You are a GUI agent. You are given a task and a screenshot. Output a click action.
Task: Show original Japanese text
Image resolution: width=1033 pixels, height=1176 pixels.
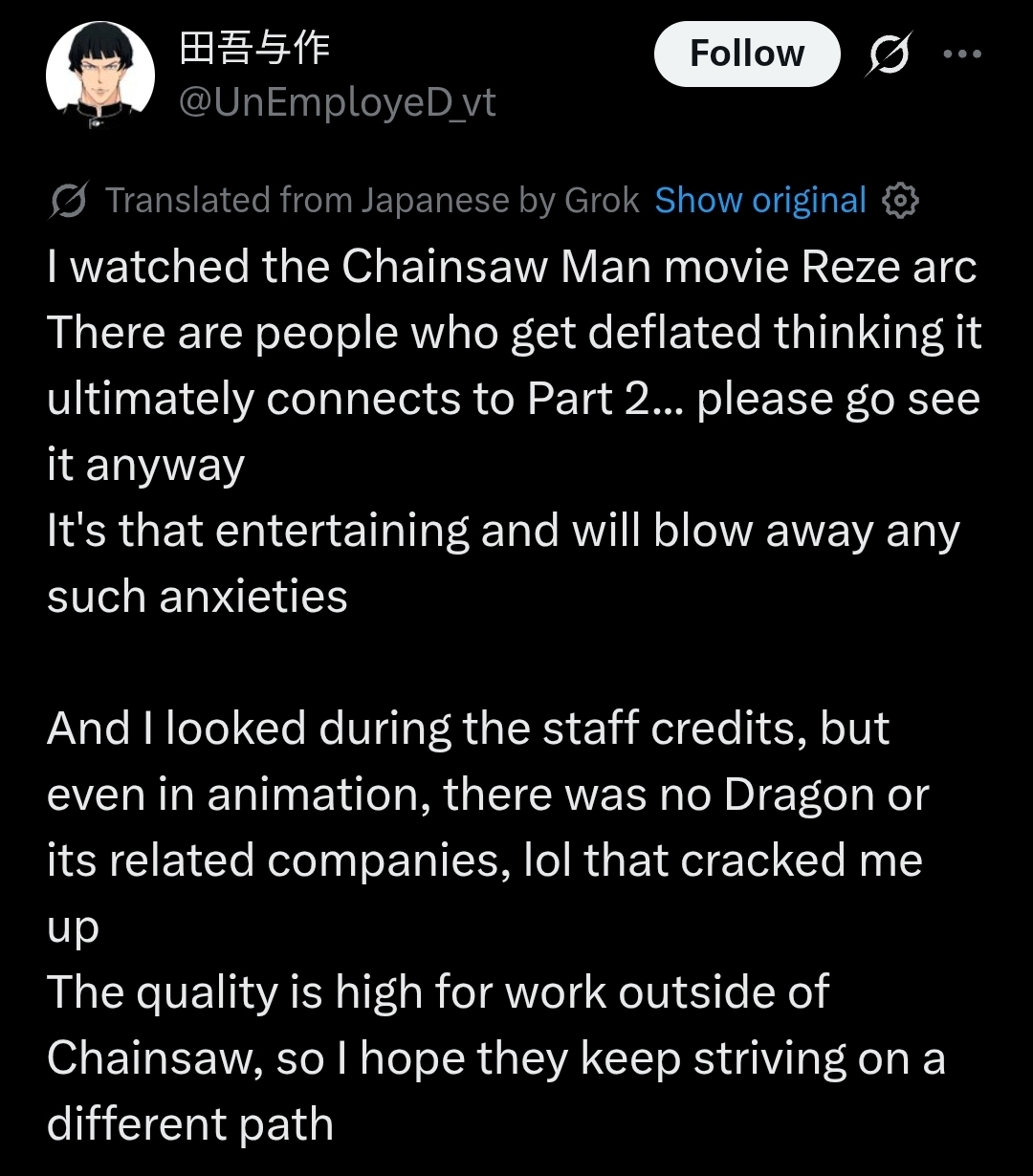(x=760, y=201)
